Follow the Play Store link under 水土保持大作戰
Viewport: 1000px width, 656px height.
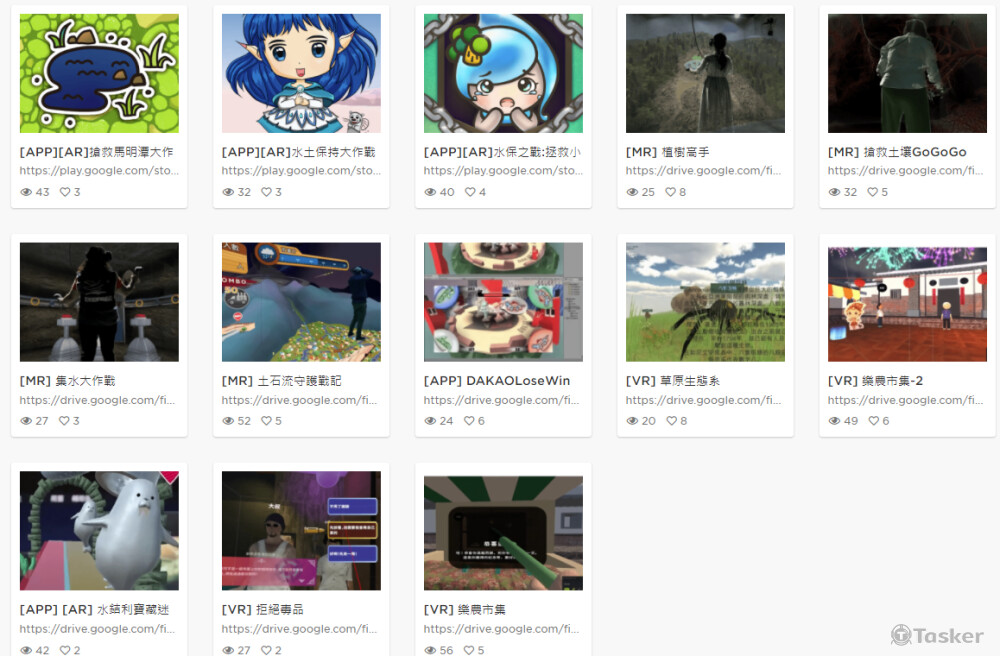point(301,171)
